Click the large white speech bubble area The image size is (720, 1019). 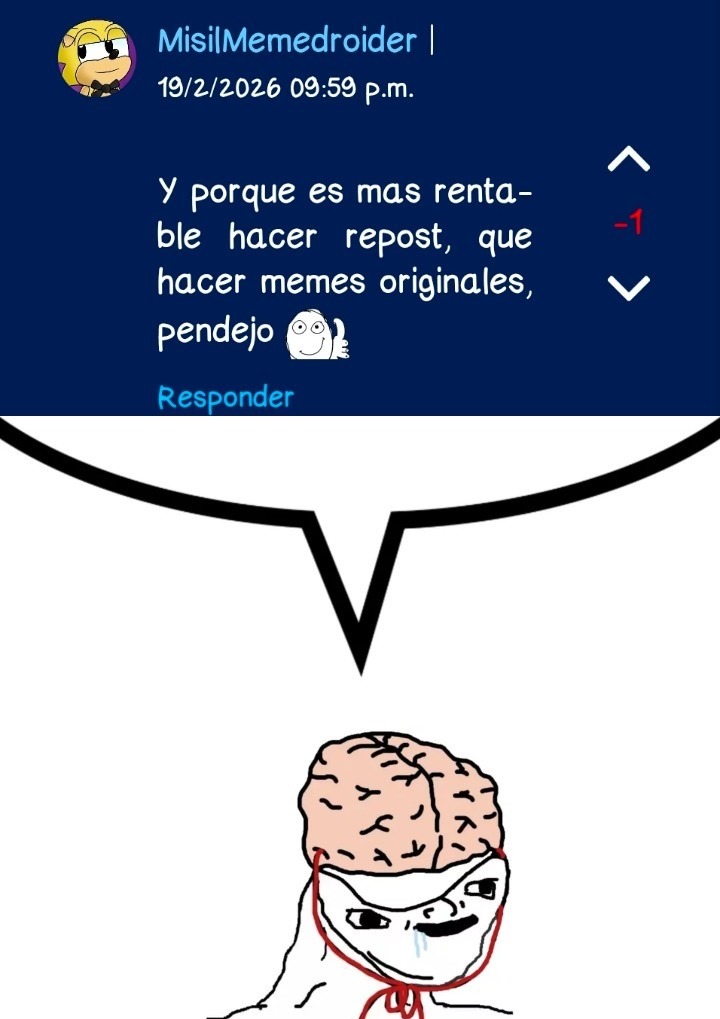tap(360, 480)
